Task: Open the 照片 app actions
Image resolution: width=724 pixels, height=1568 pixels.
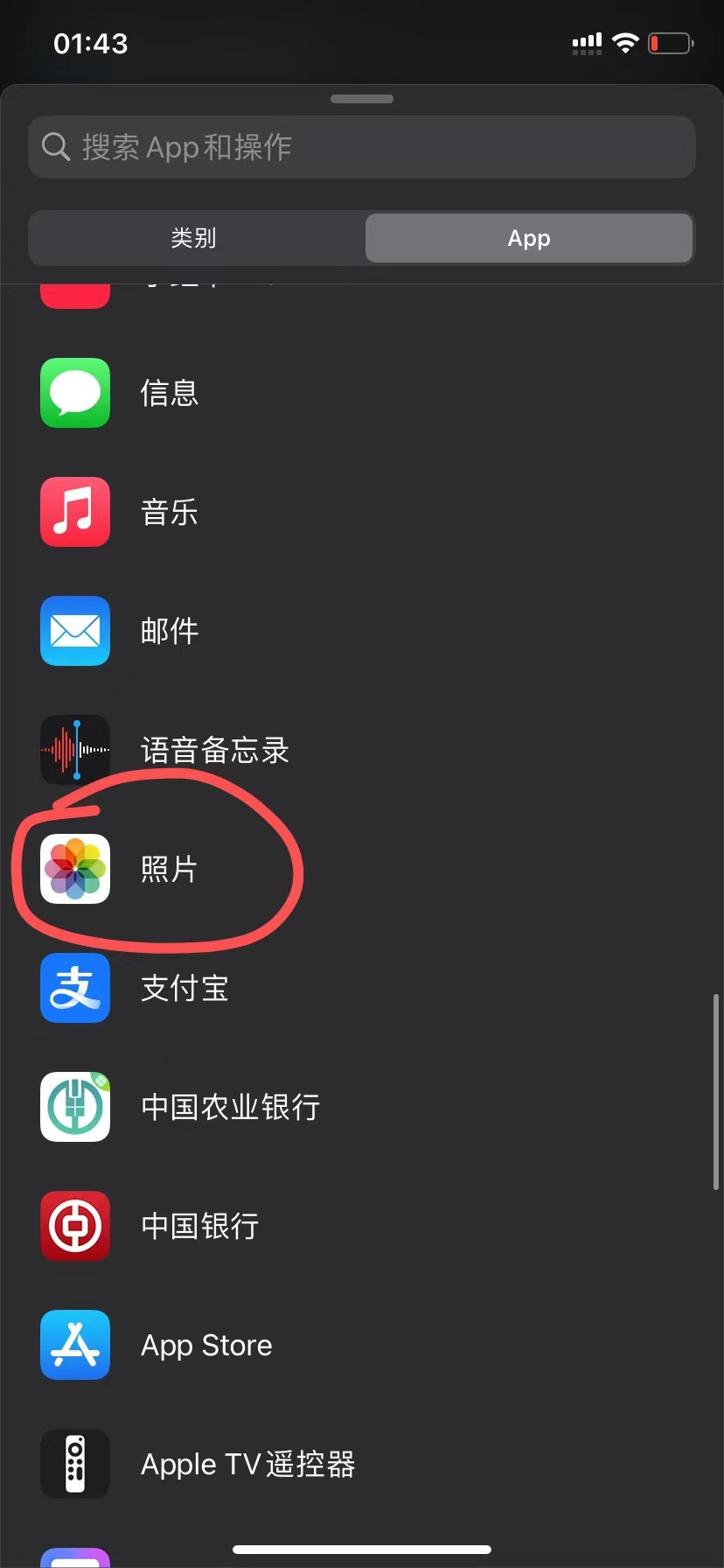Action: (x=170, y=869)
